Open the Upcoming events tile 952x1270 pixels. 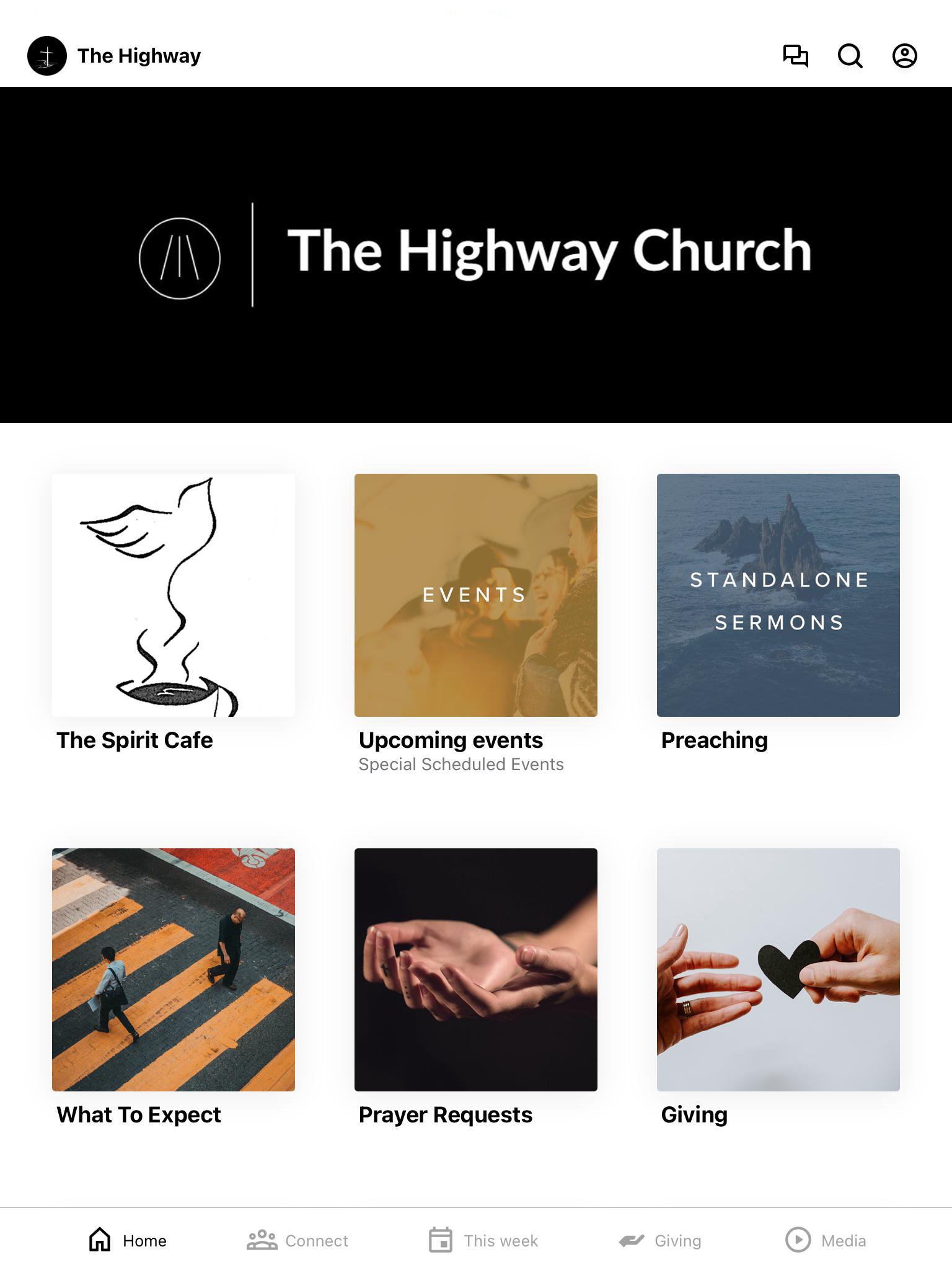coord(476,595)
